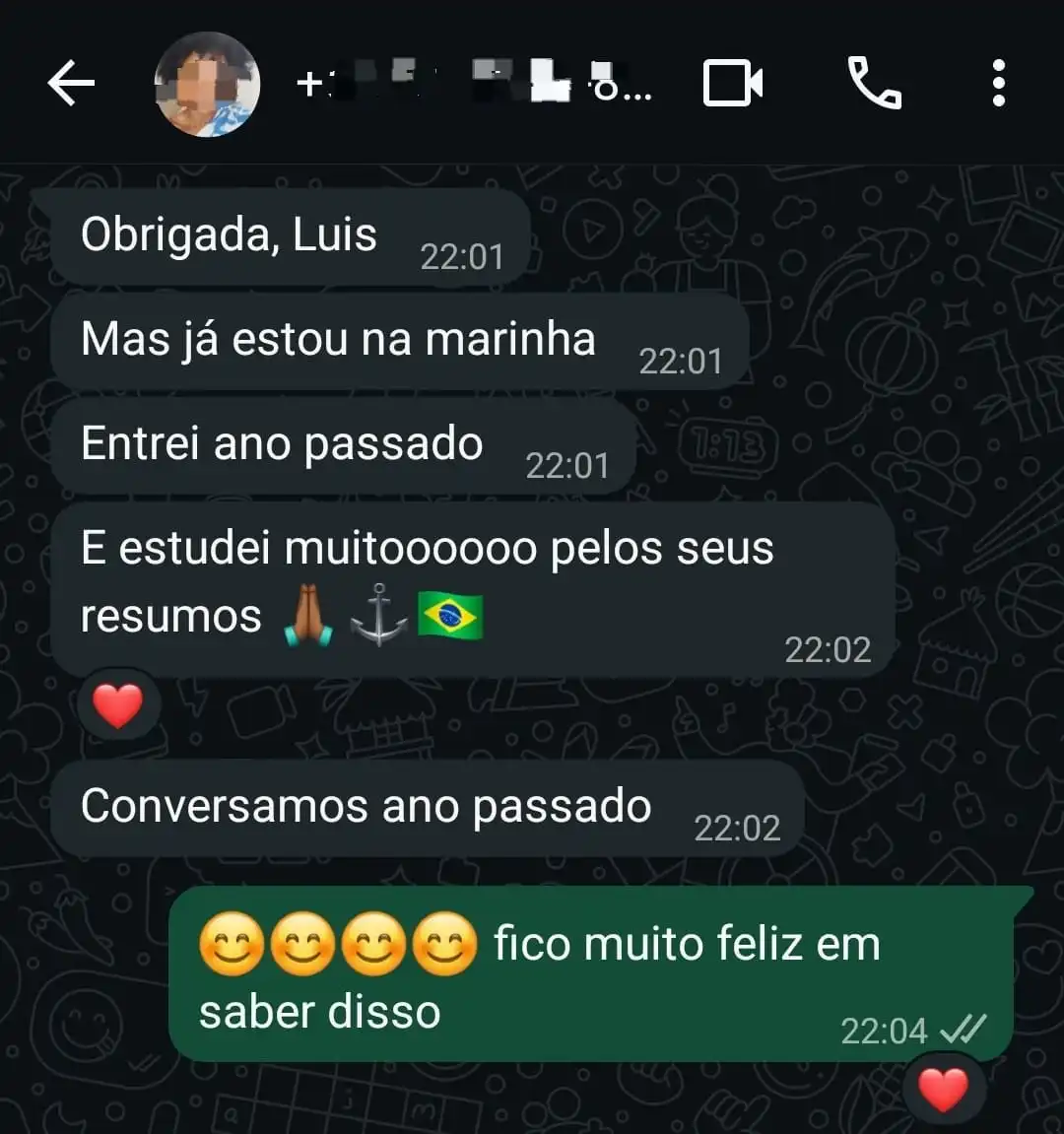Open the three-dot overflow menu
This screenshot has height=1134, width=1064.
coord(998,83)
